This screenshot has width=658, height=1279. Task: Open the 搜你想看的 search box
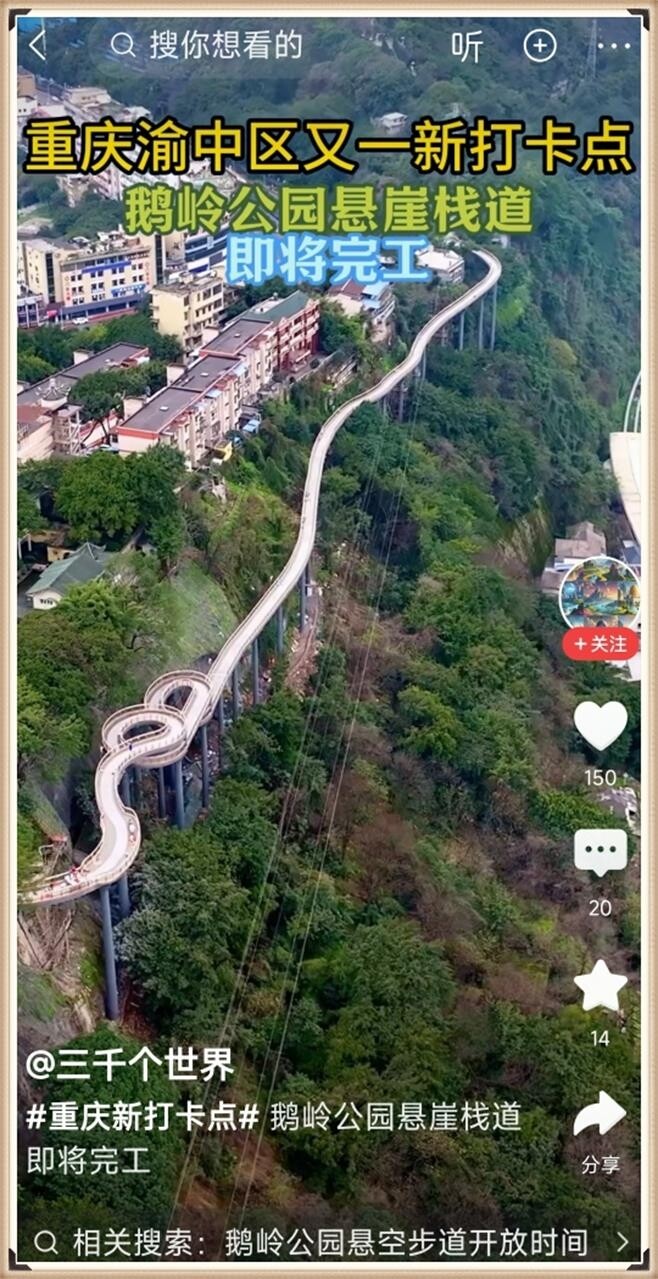point(206,45)
